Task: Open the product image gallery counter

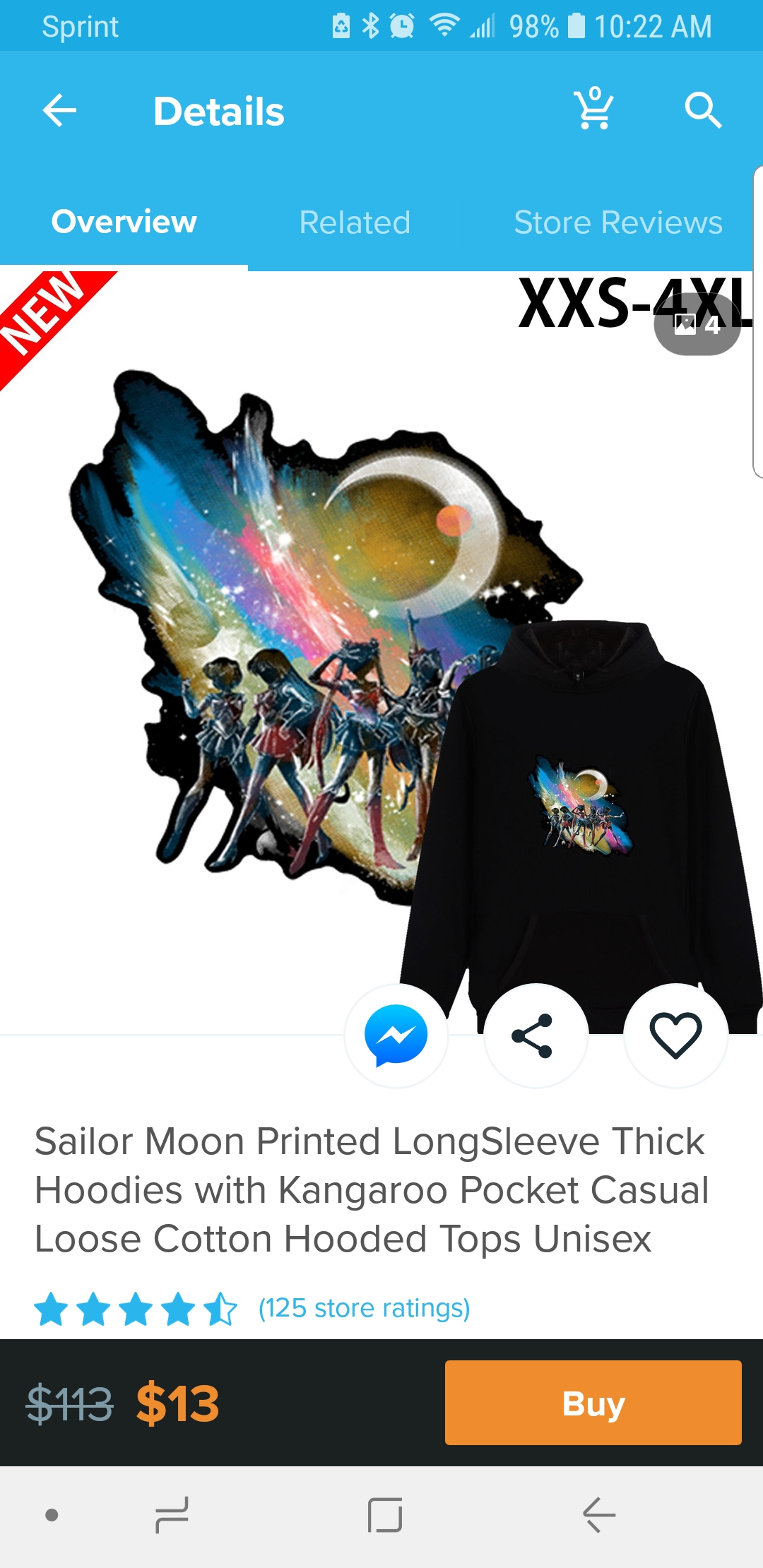Action: pos(697,324)
